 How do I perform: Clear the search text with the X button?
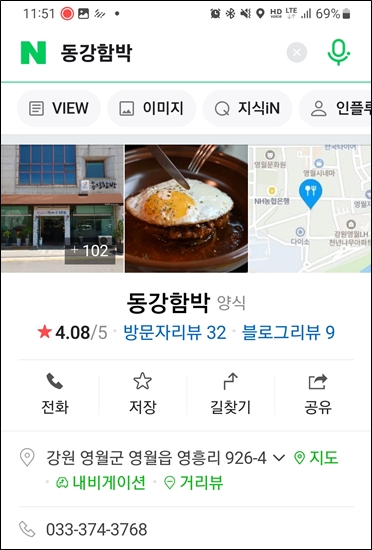[297, 53]
